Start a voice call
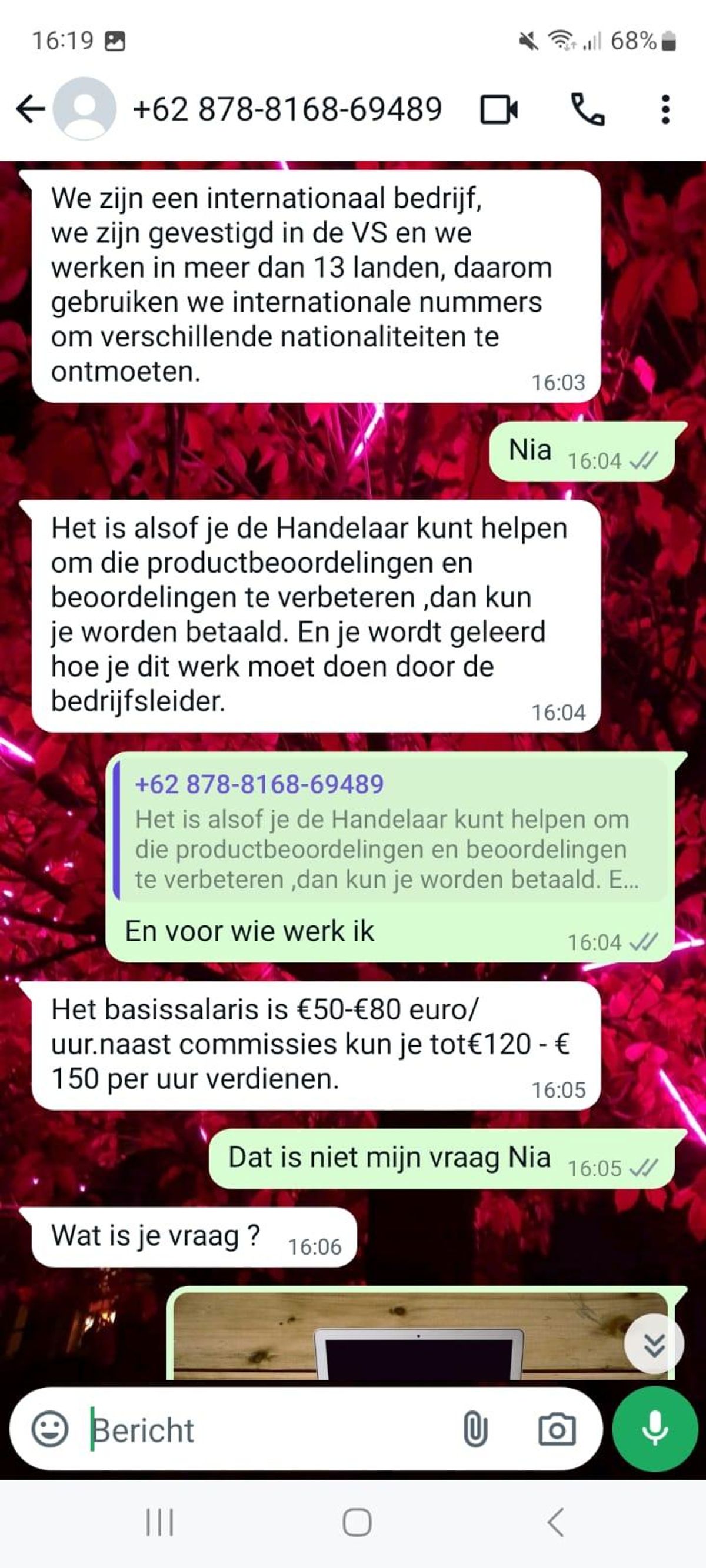The image size is (706, 1568). point(587,109)
